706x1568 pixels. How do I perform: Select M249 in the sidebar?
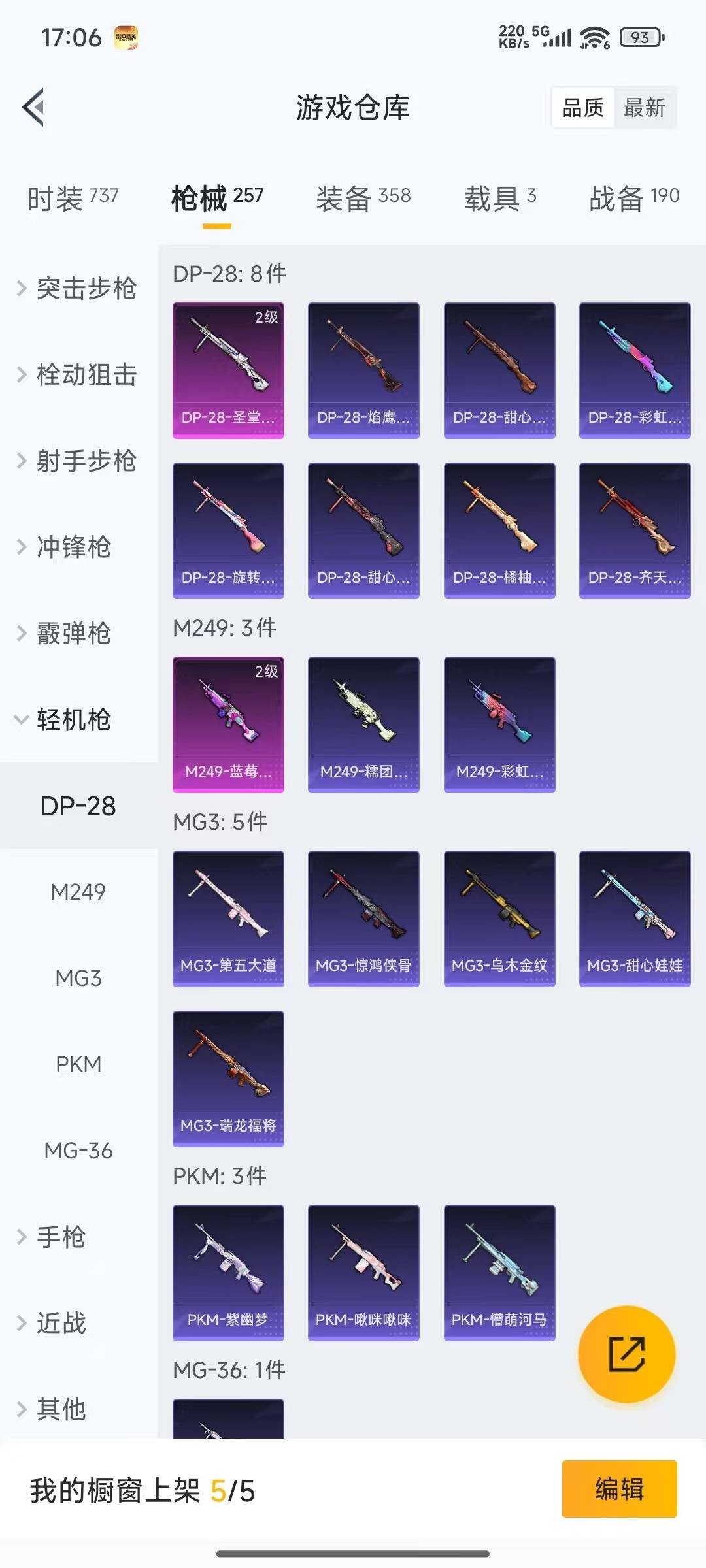79,892
